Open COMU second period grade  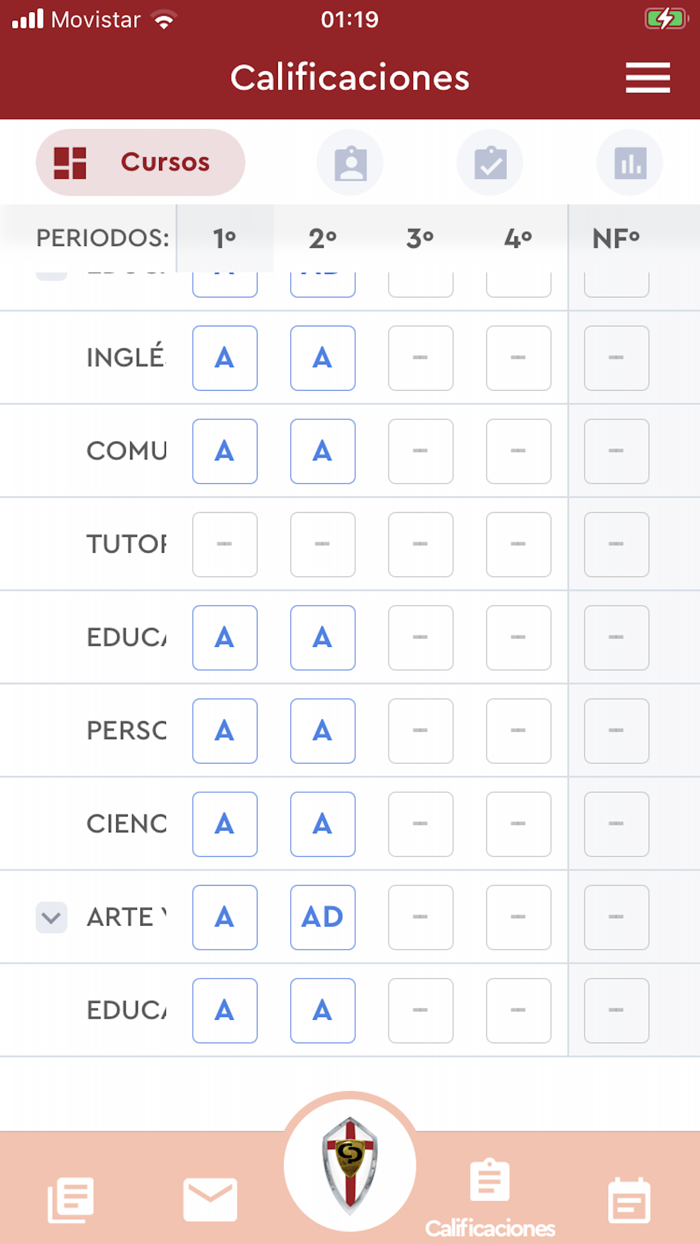click(322, 451)
